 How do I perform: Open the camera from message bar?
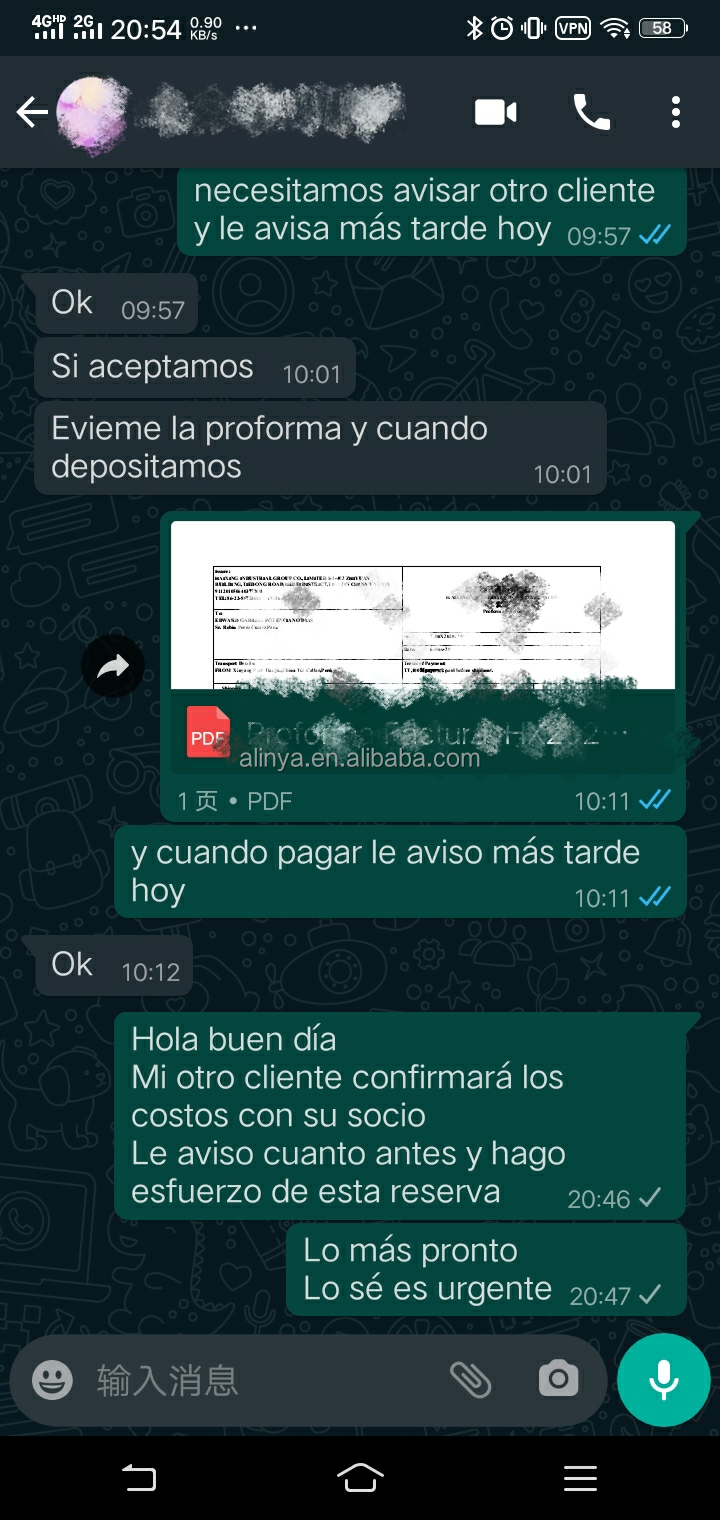[558, 1380]
